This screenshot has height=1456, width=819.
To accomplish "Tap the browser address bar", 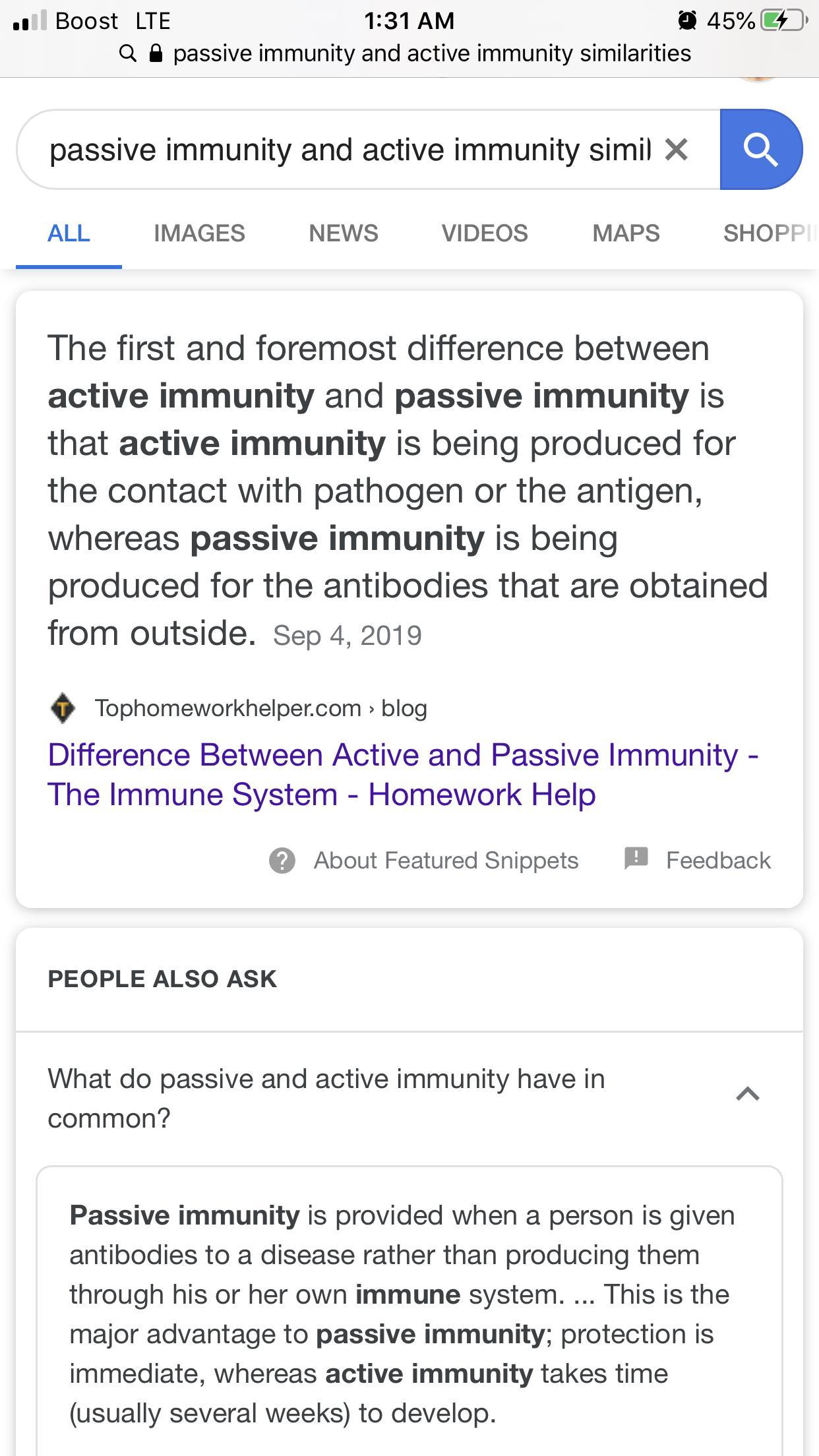I will coord(409,53).
